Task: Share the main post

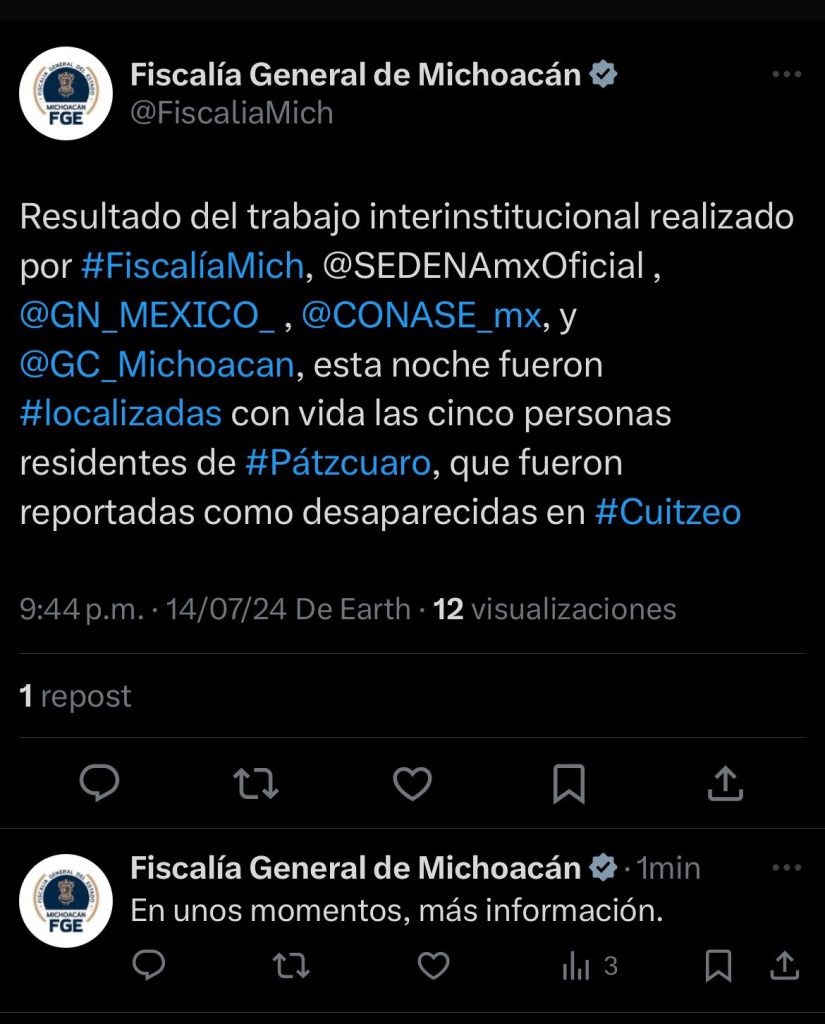Action: (725, 784)
